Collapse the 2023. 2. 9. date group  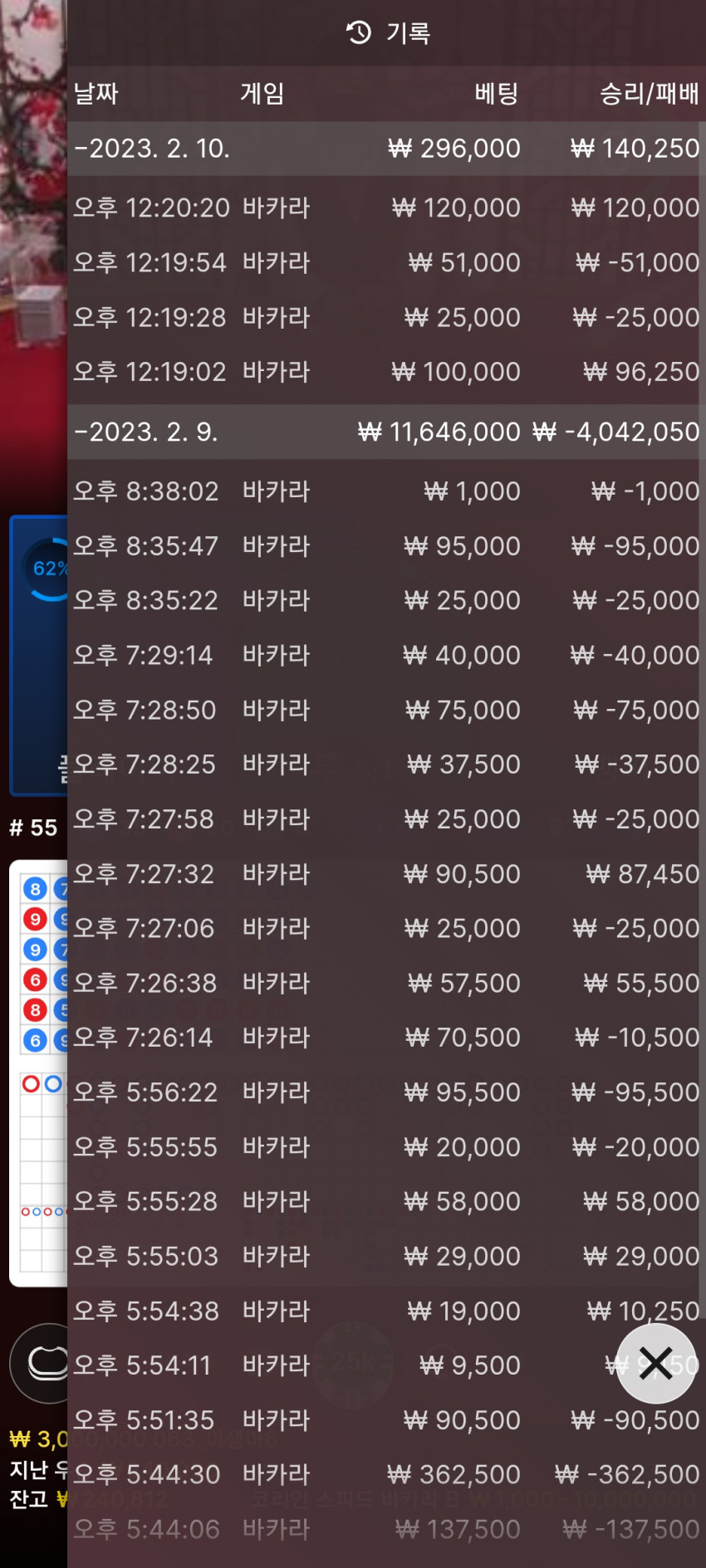point(386,432)
